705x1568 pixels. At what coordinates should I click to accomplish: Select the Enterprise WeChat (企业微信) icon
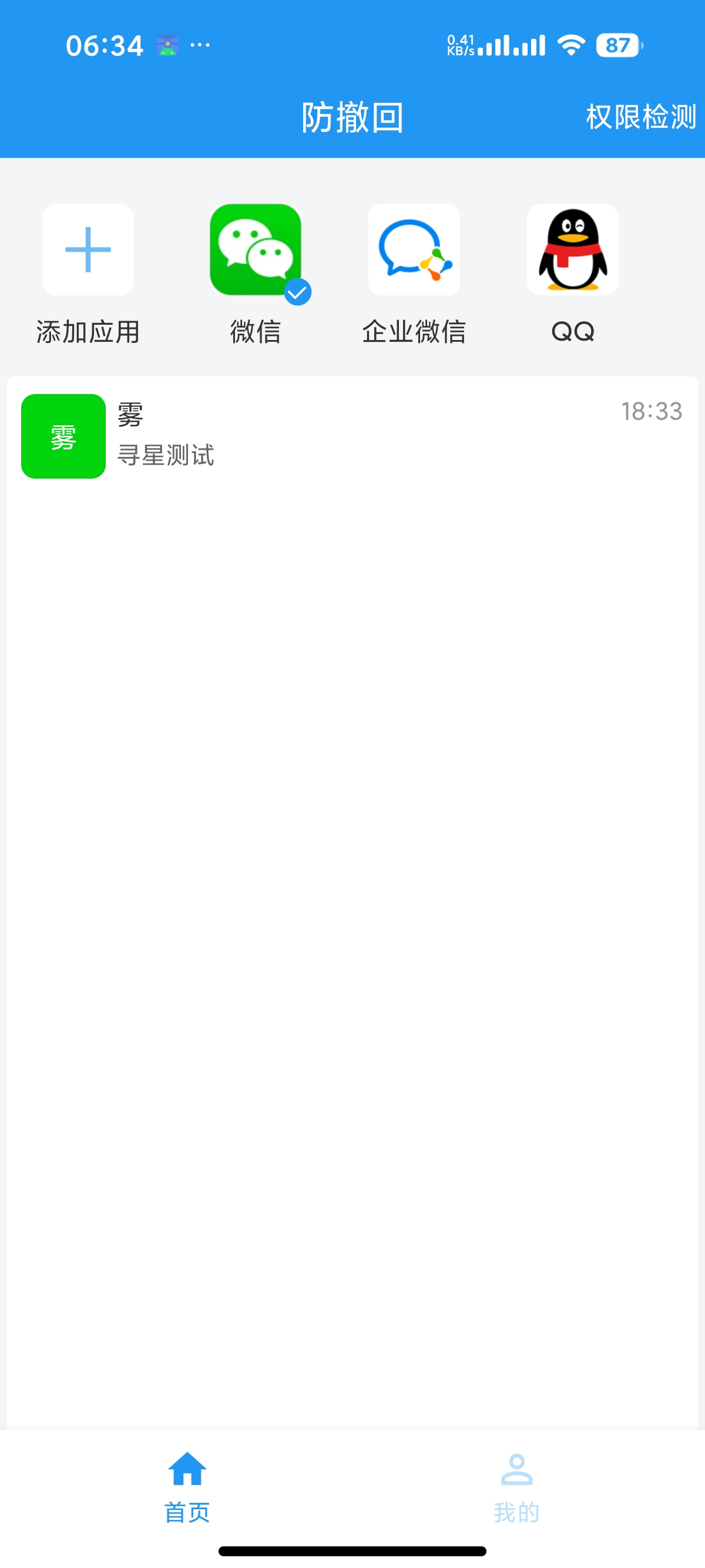point(414,250)
